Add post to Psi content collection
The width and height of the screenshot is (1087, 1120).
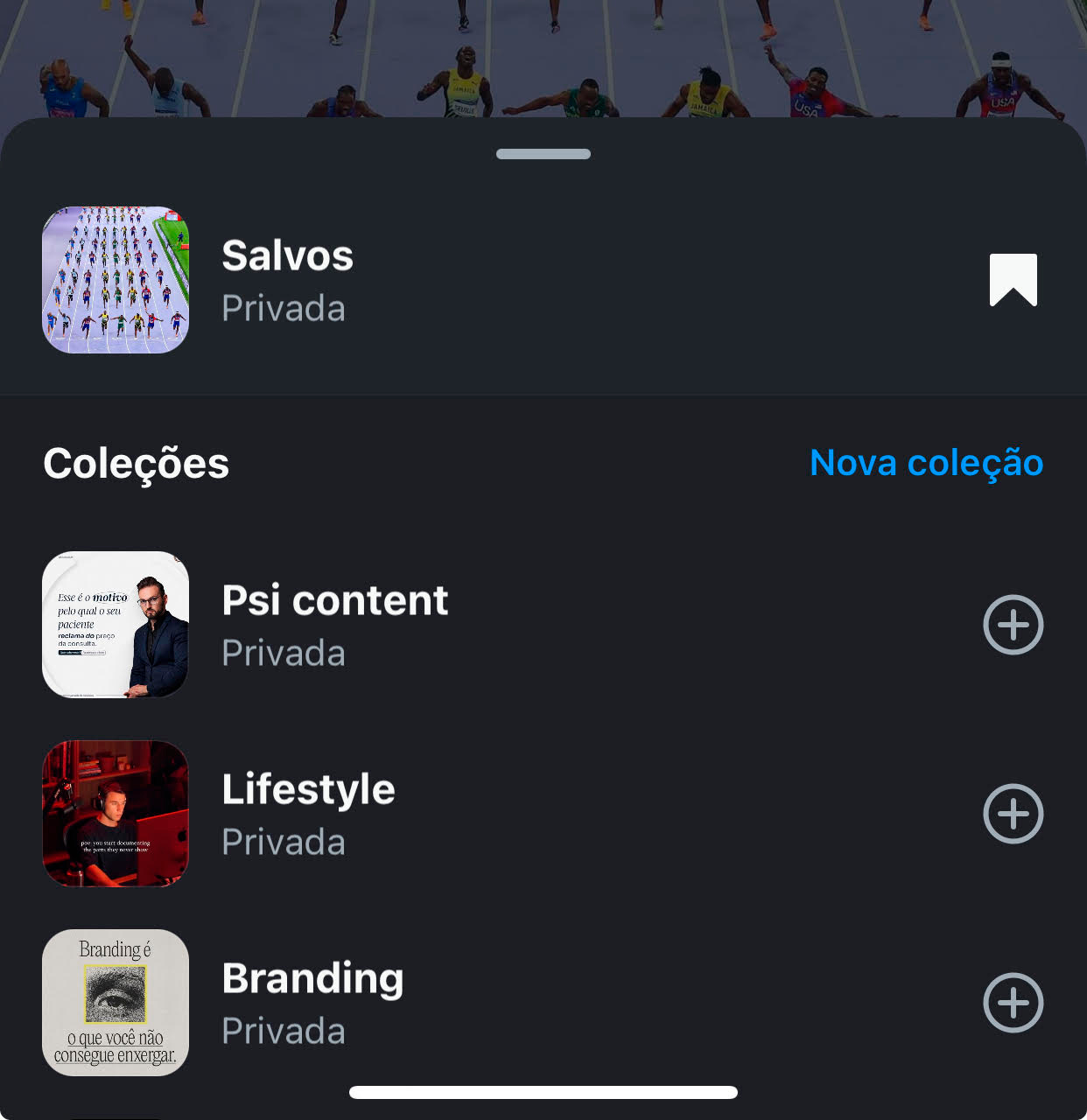tap(1013, 625)
